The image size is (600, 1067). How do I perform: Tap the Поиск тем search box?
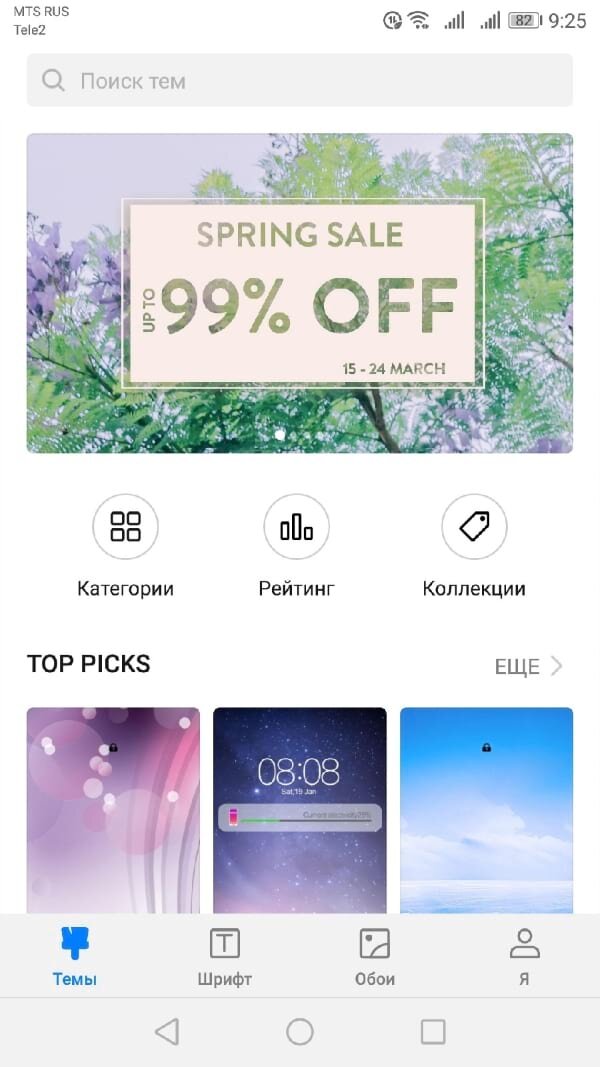click(299, 80)
